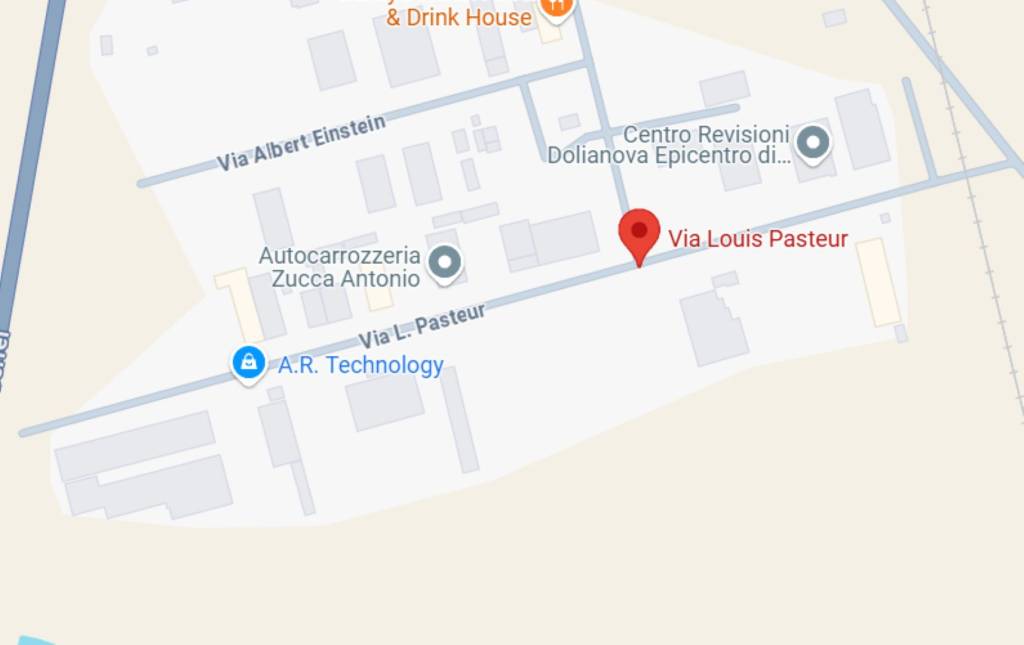Image resolution: width=1024 pixels, height=645 pixels.
Task: Open the A.R. Technology shop marker
Action: [248, 362]
